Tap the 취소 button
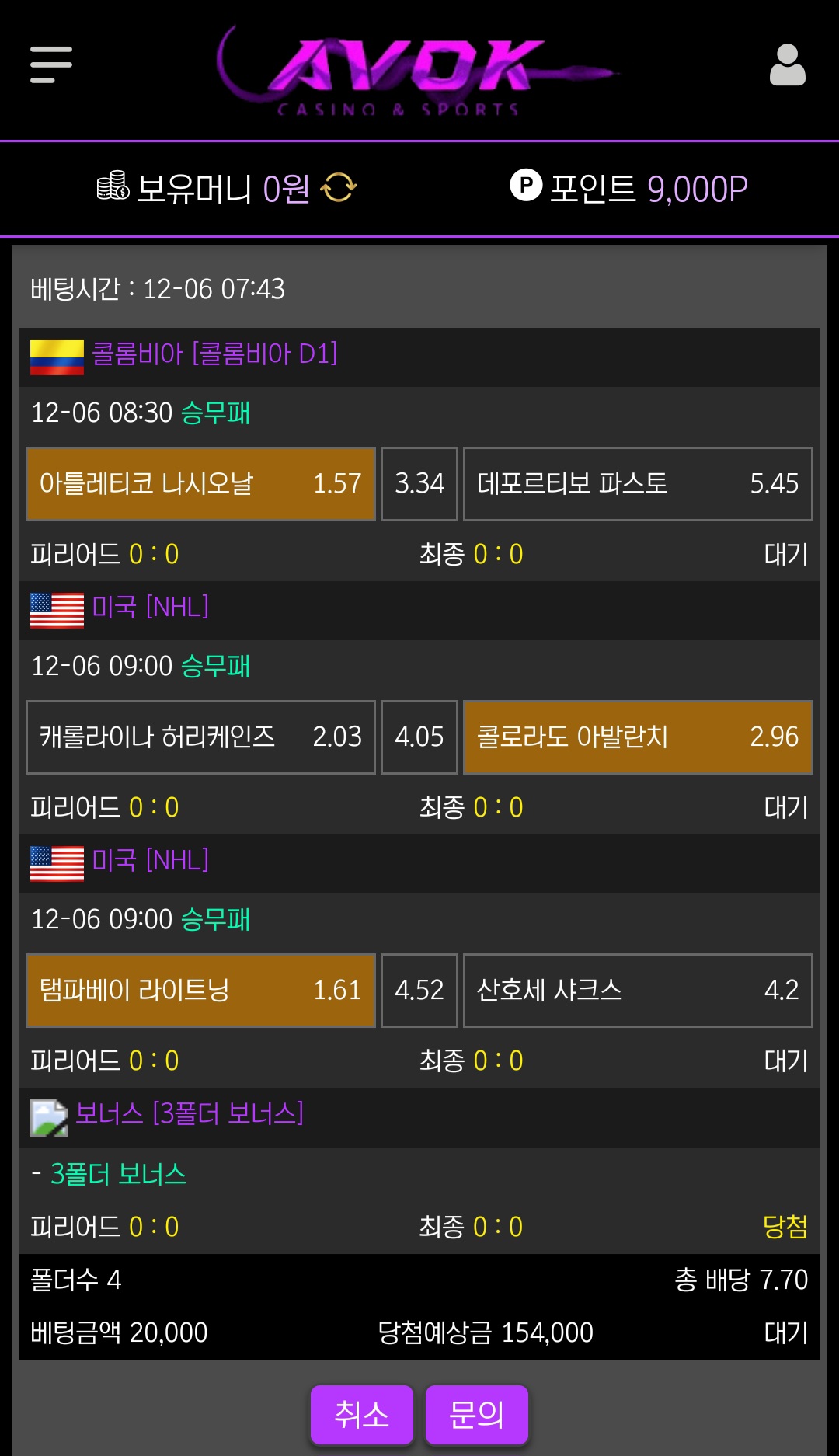This screenshot has height=1456, width=839. (x=361, y=1414)
